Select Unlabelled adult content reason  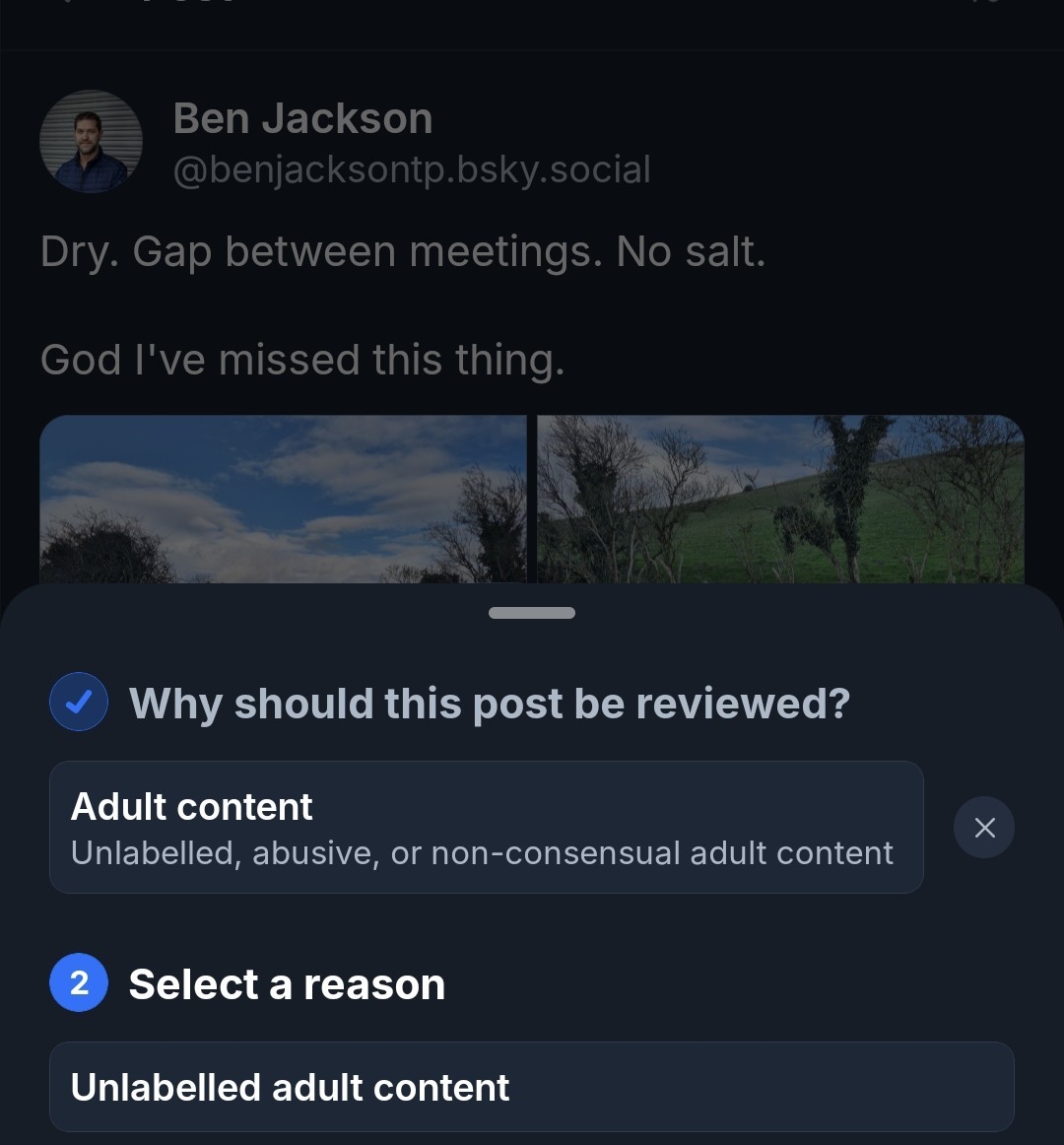click(x=531, y=1087)
